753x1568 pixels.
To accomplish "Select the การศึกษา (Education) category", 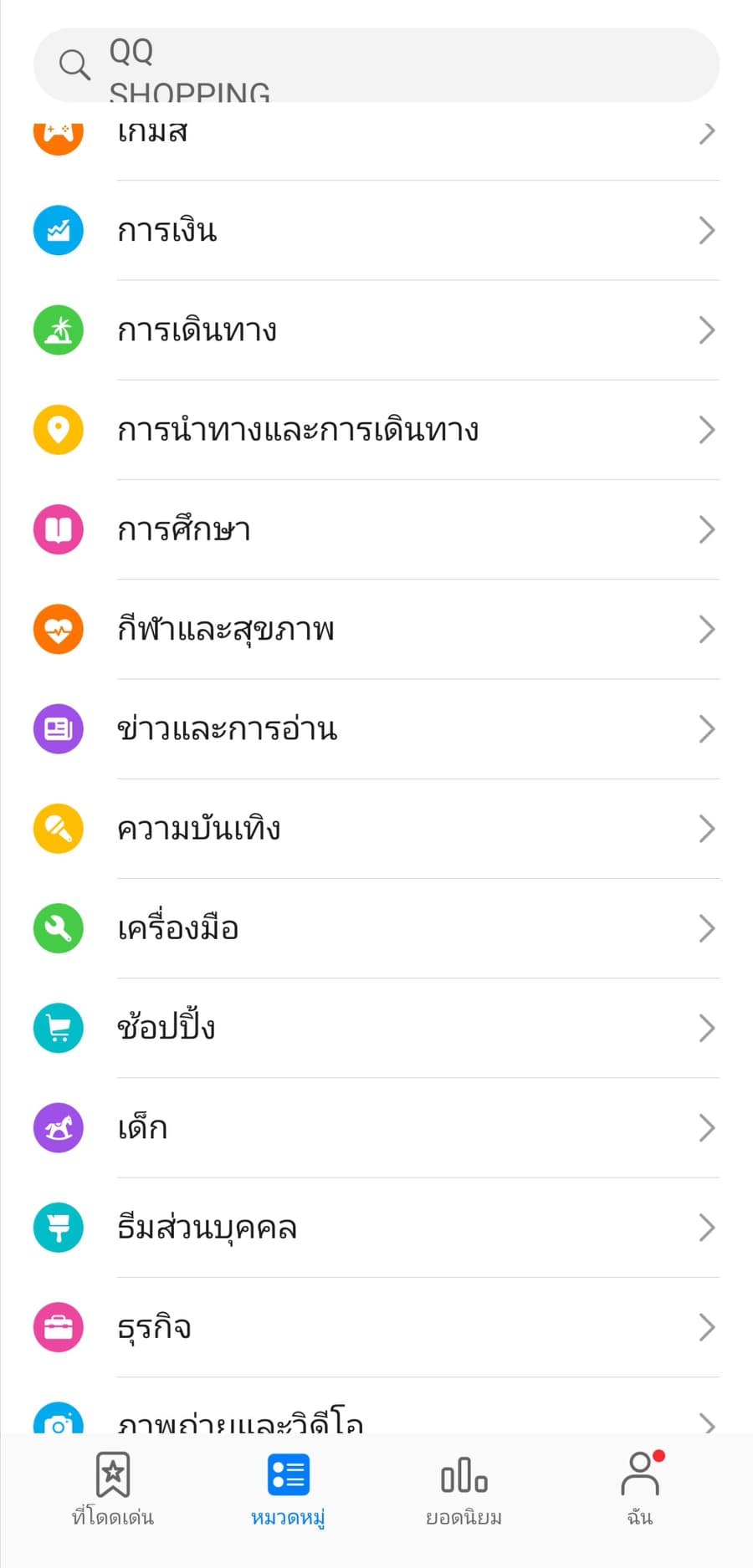I will (x=376, y=529).
